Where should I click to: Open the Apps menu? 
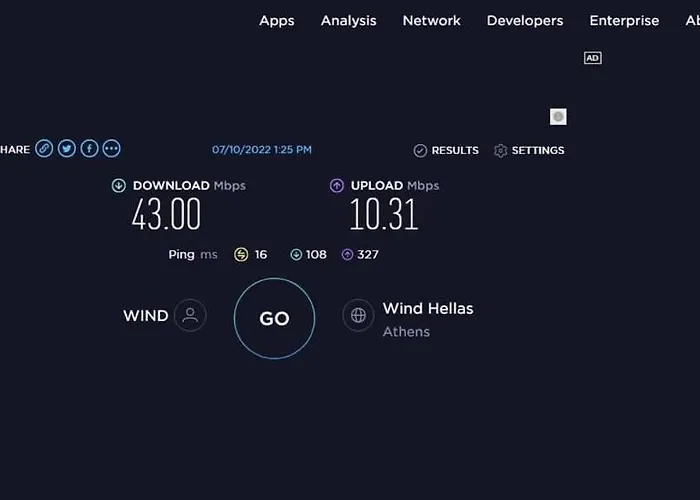pos(277,20)
